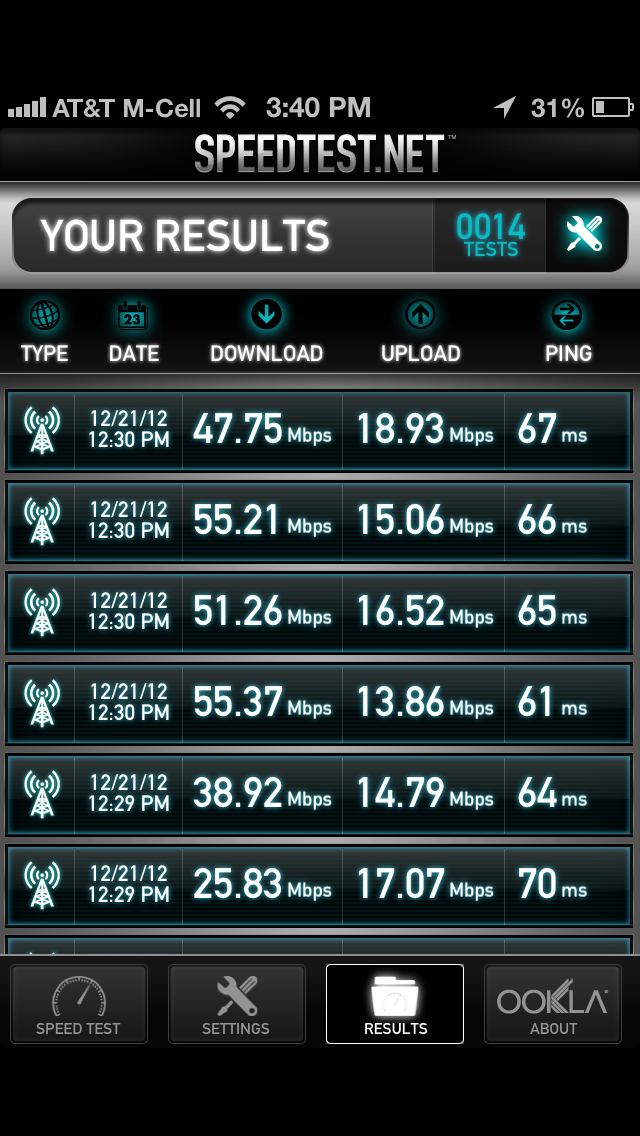Open the tools icon beside the test count
The width and height of the screenshot is (640, 1136).
point(586,235)
